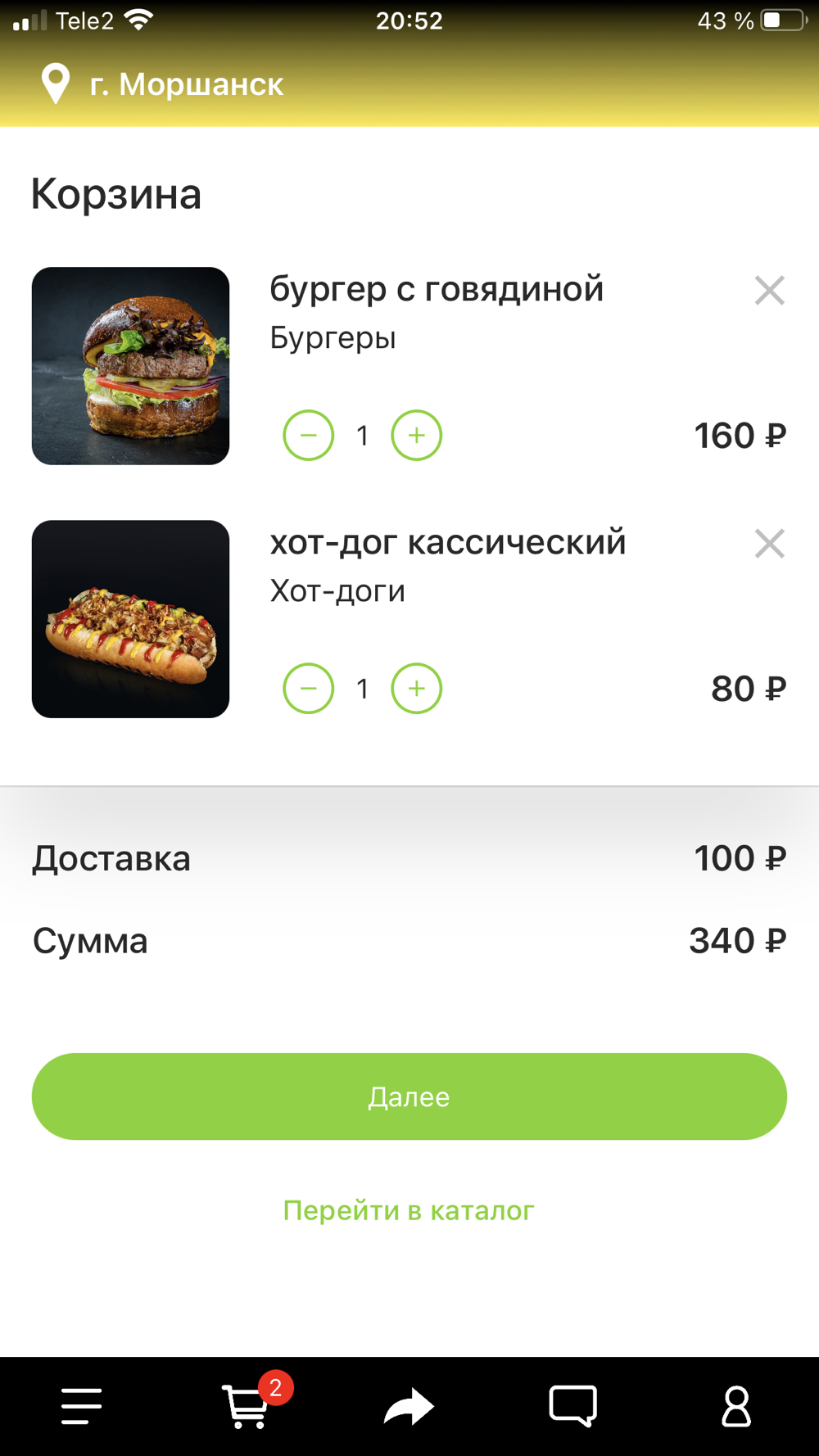
Task: Remove бургер с говядиной from cart
Action: (769, 290)
